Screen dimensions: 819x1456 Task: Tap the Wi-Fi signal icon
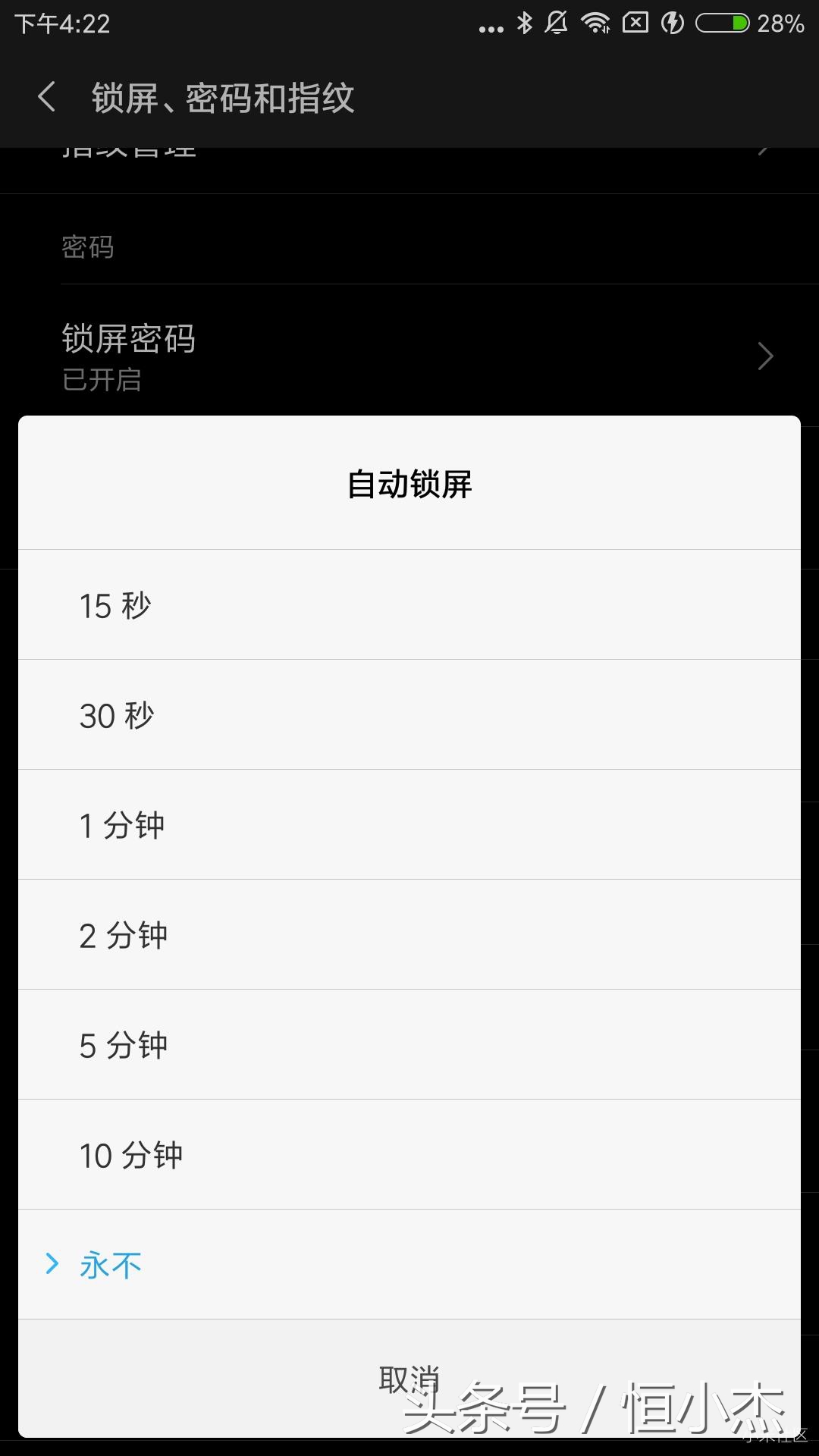597,23
